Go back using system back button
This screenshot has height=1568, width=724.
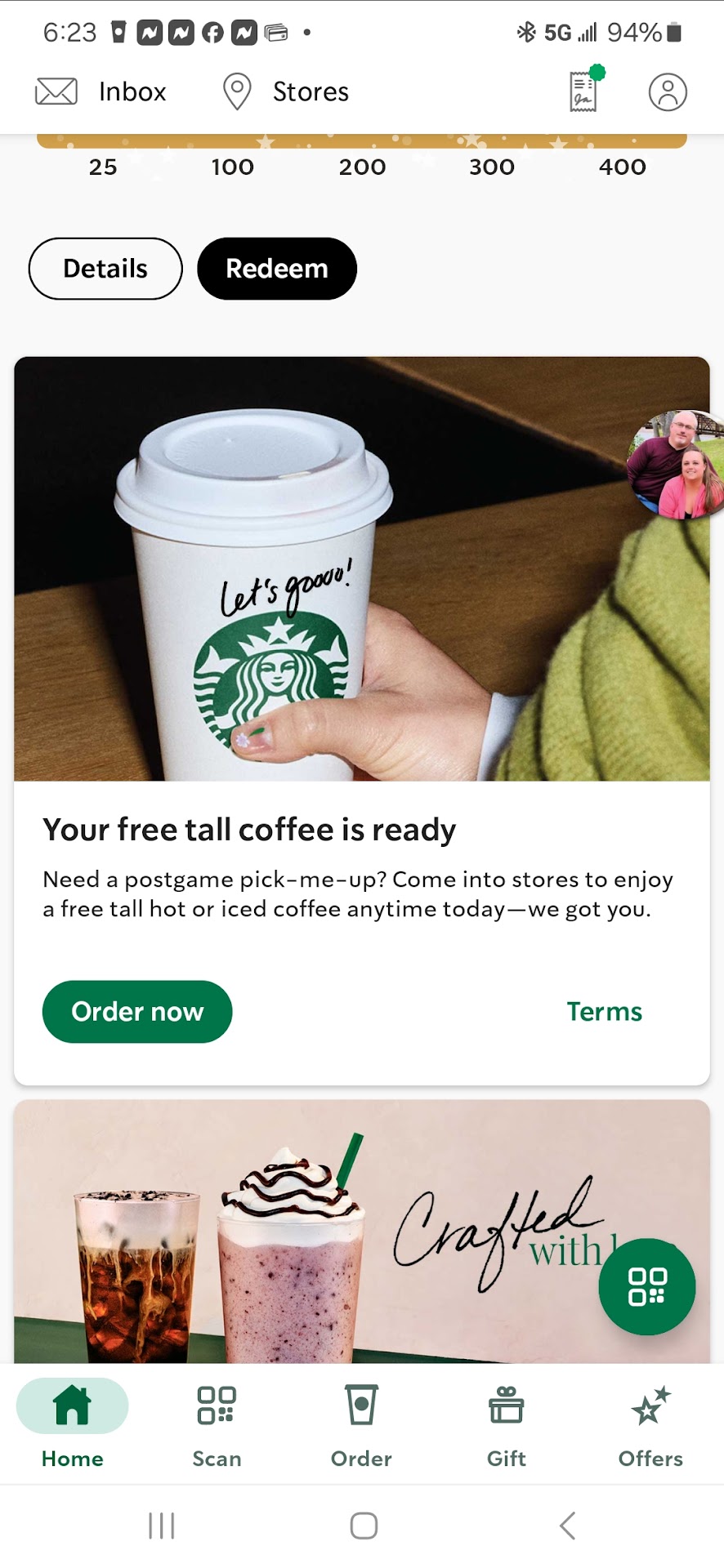567,1525
